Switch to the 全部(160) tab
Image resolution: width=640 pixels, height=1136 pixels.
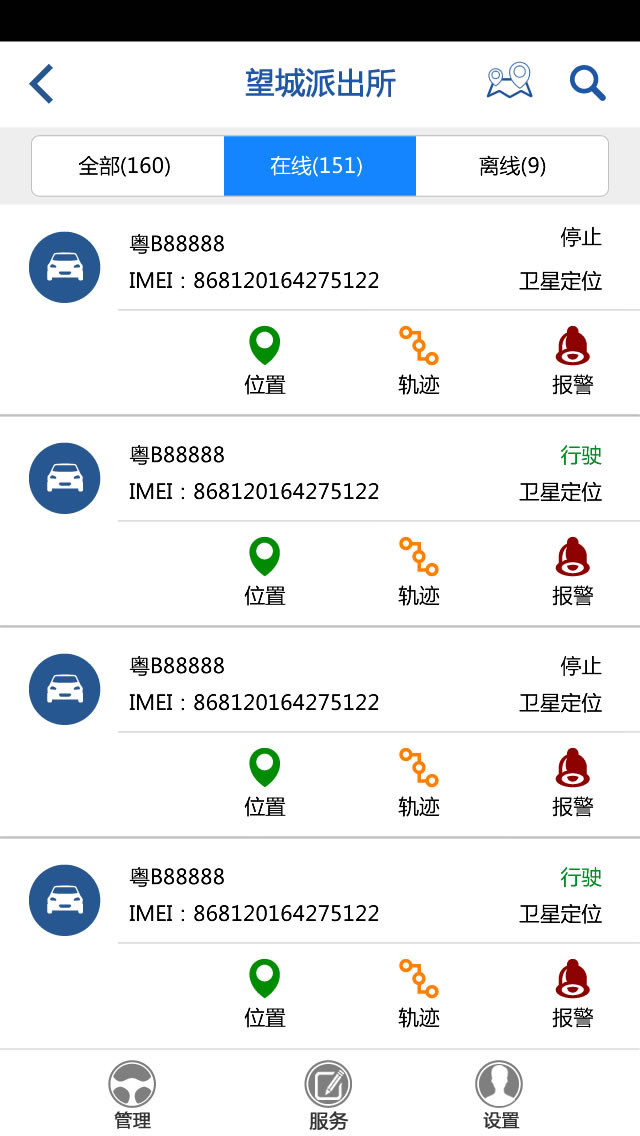128,166
